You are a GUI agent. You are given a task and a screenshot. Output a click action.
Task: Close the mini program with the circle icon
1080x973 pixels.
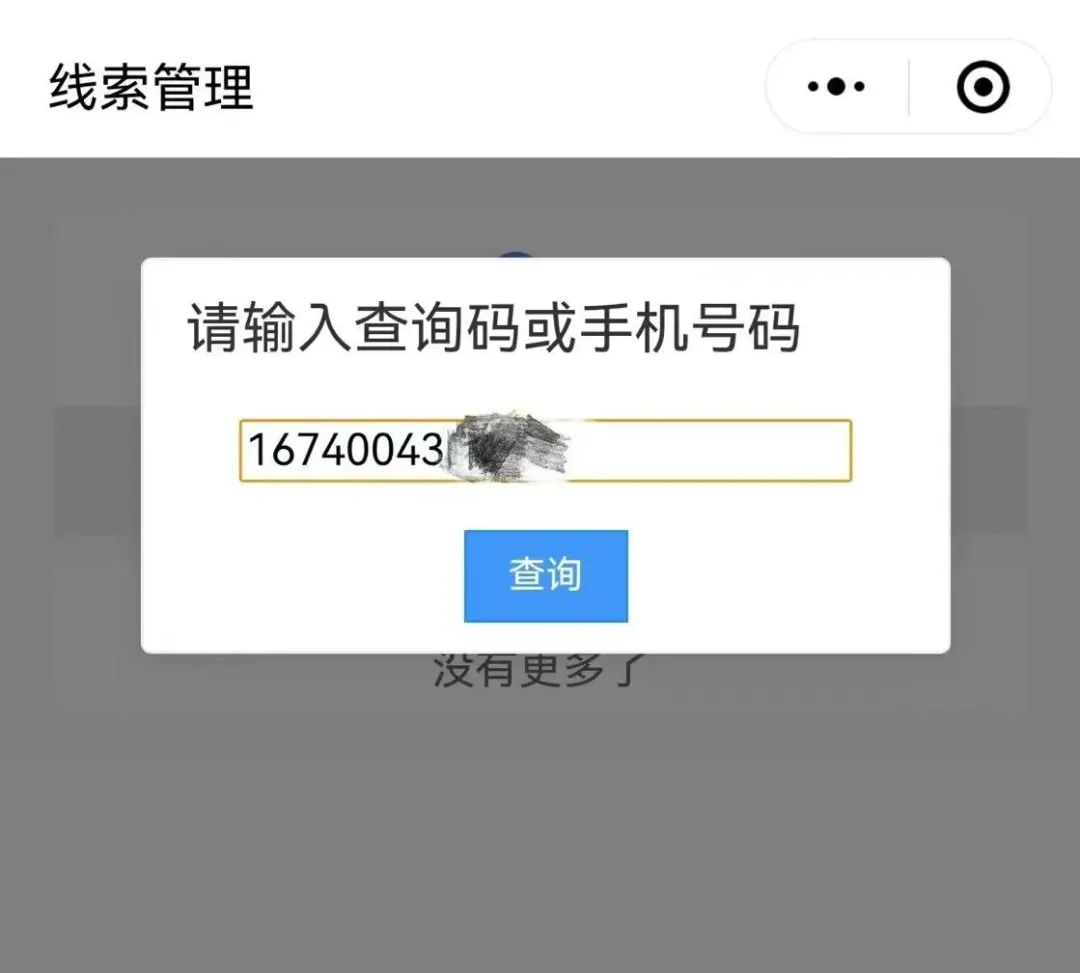(x=982, y=87)
